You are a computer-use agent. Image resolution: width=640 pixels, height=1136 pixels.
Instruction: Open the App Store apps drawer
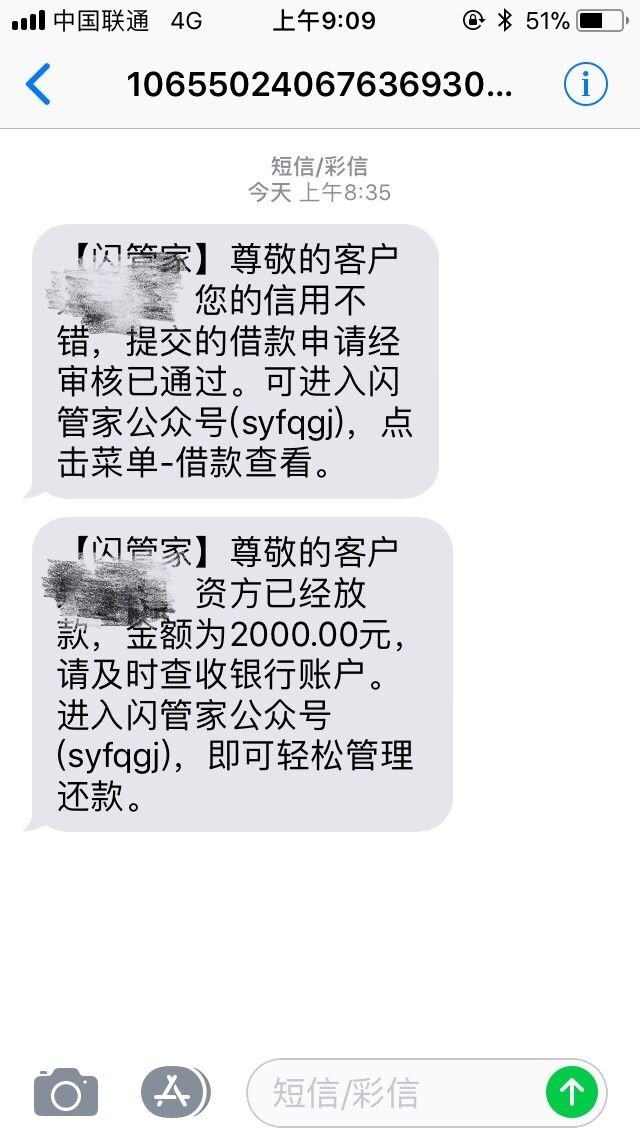click(x=175, y=1092)
